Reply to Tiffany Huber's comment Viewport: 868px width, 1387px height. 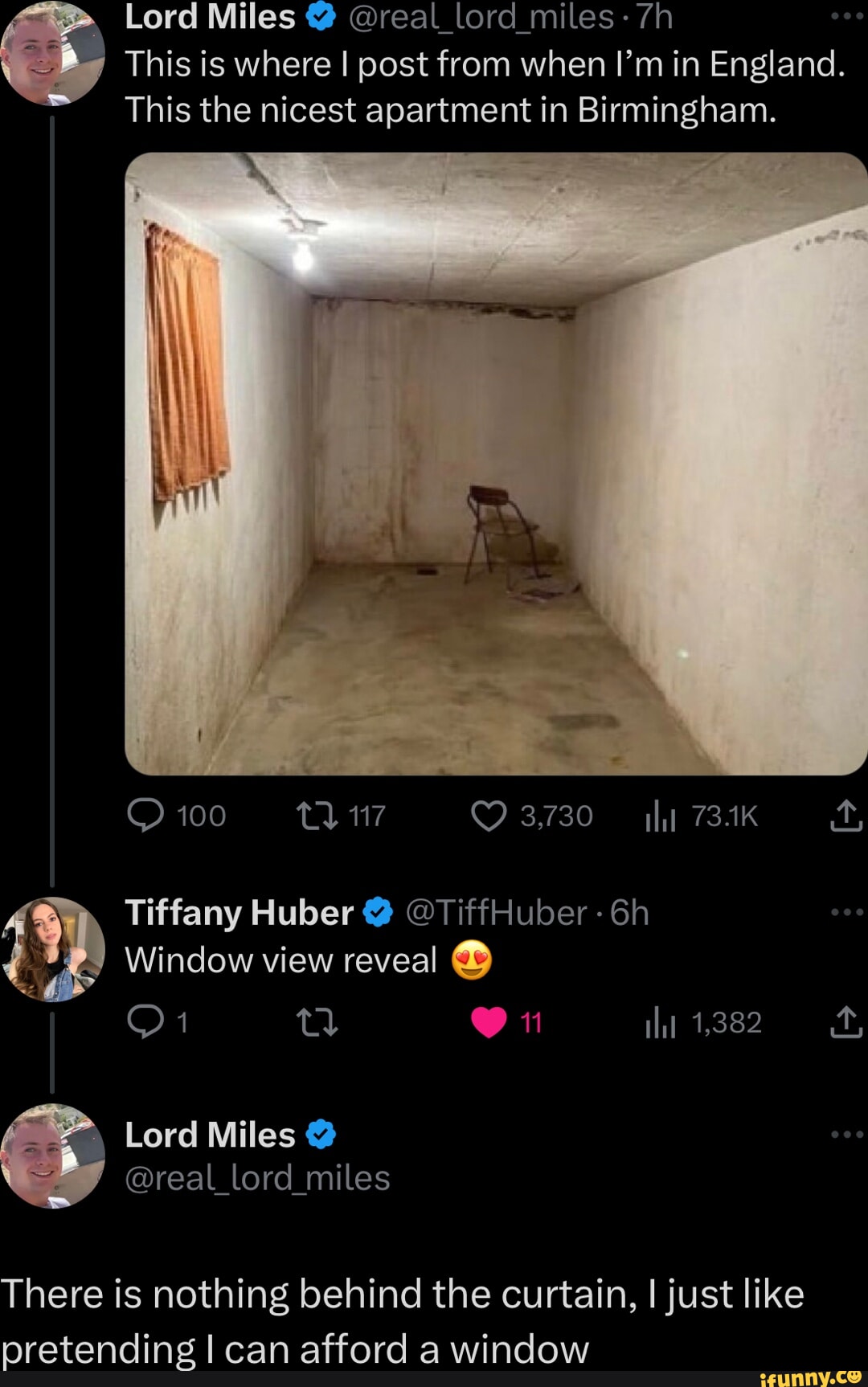point(145,1022)
